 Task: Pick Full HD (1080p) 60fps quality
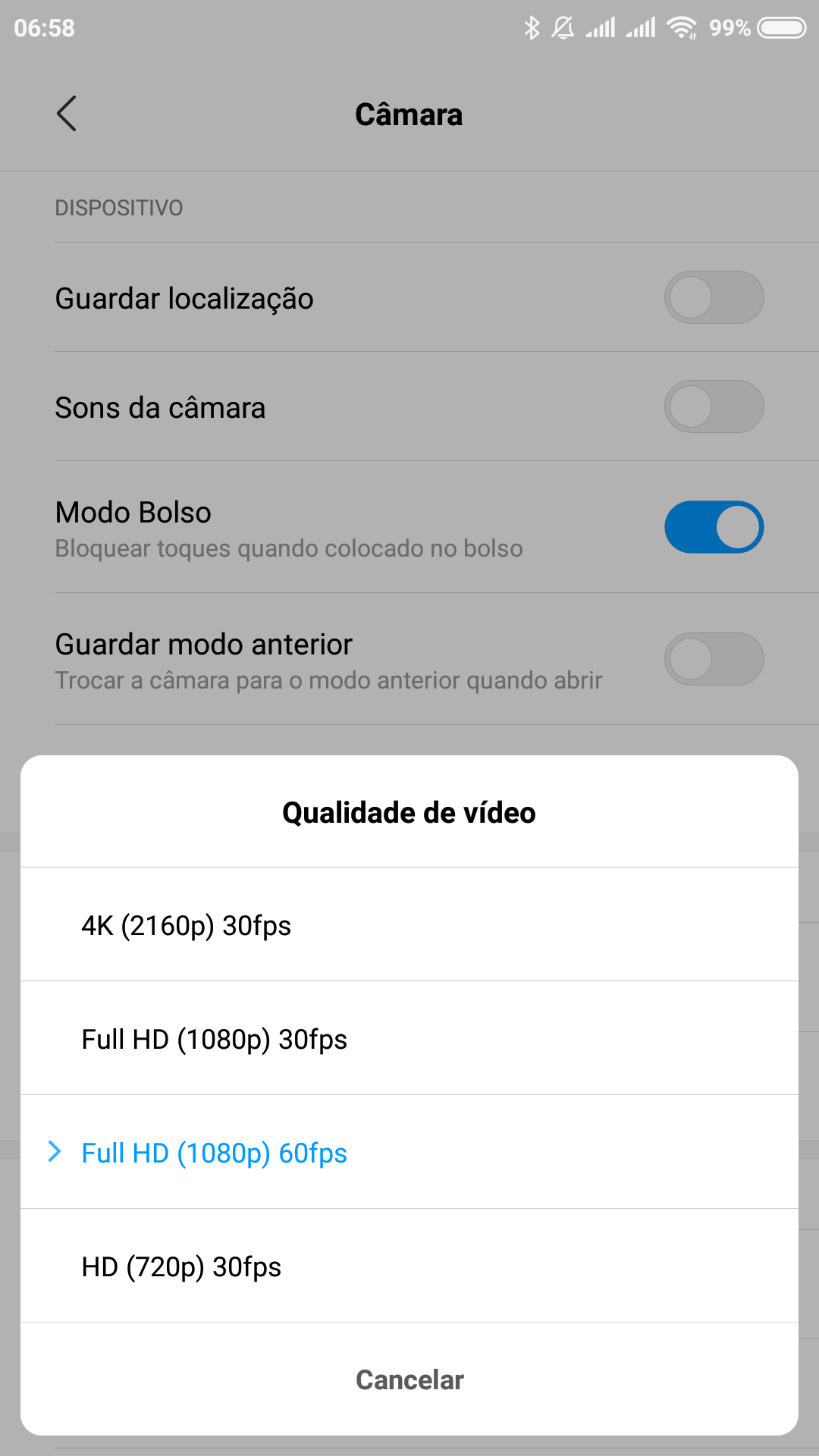(409, 1152)
